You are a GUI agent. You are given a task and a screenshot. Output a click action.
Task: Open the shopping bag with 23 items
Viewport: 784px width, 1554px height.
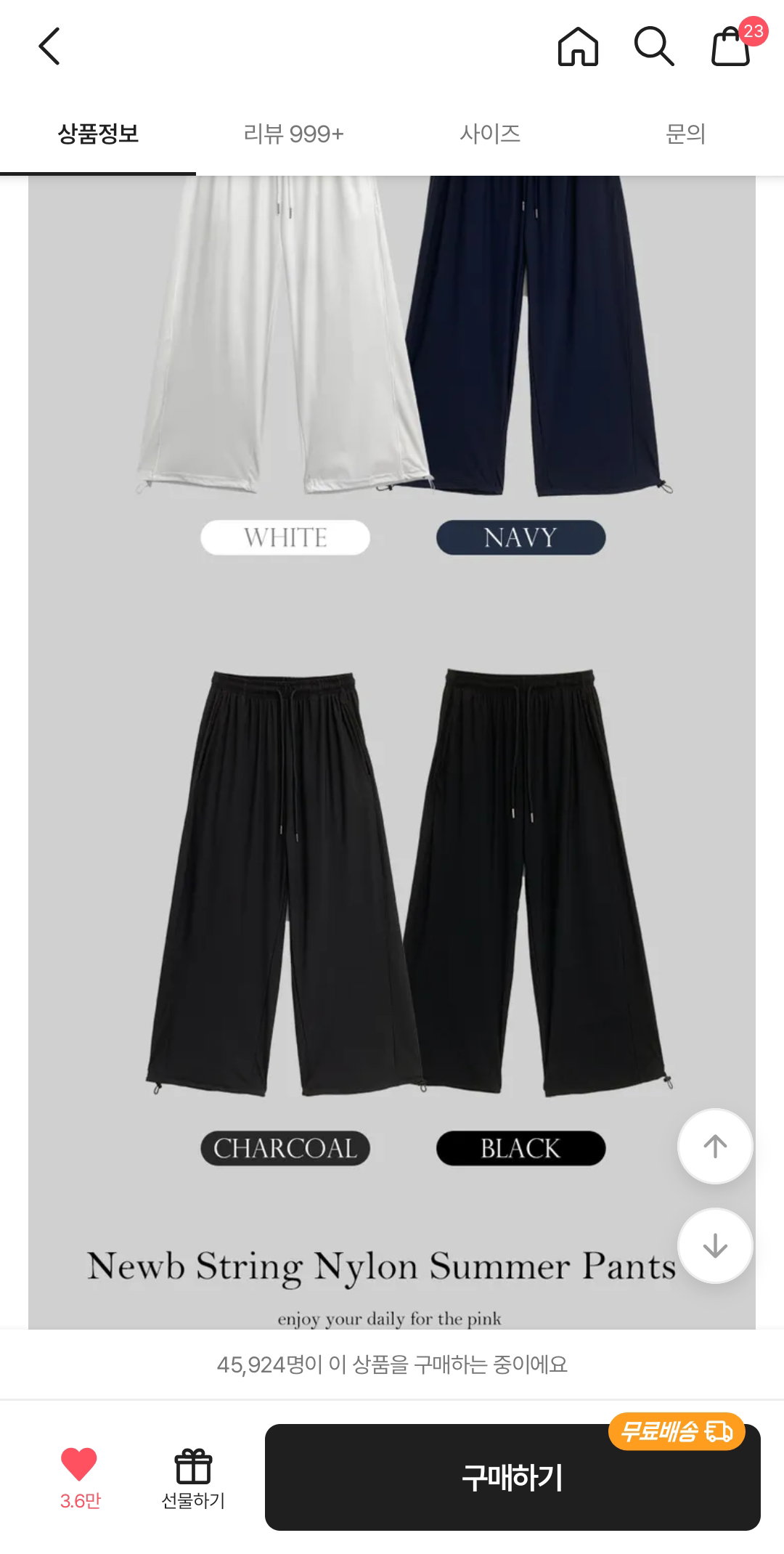[732, 45]
